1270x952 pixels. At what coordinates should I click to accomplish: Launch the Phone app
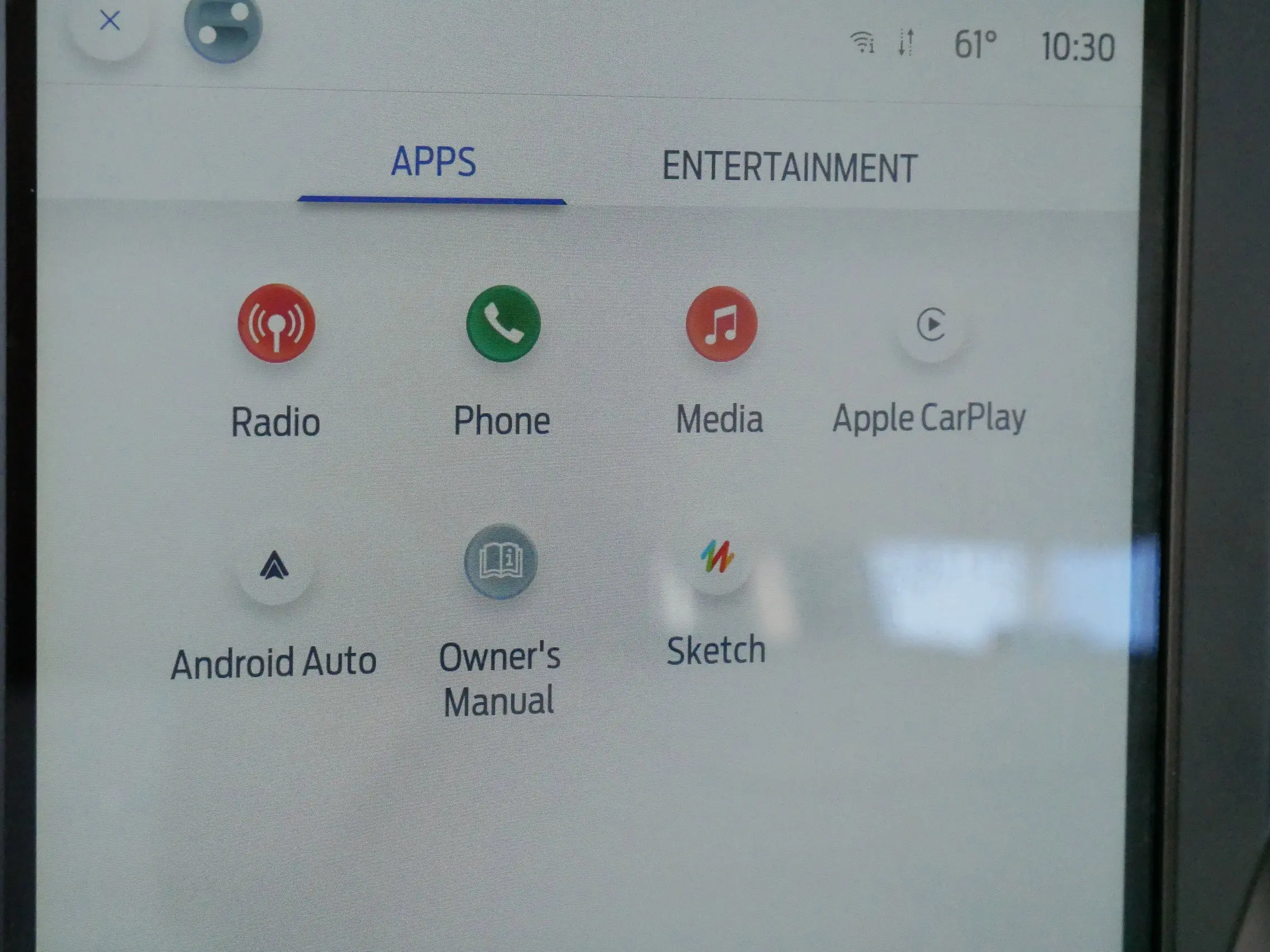[503, 324]
